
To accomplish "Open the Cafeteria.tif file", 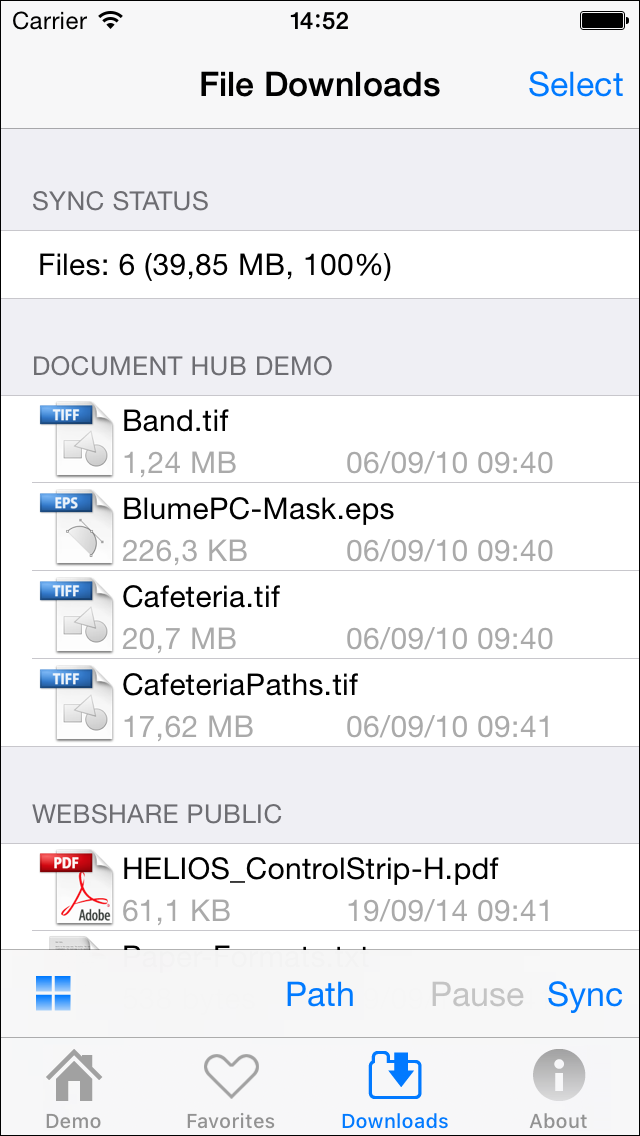I will [x=320, y=614].
